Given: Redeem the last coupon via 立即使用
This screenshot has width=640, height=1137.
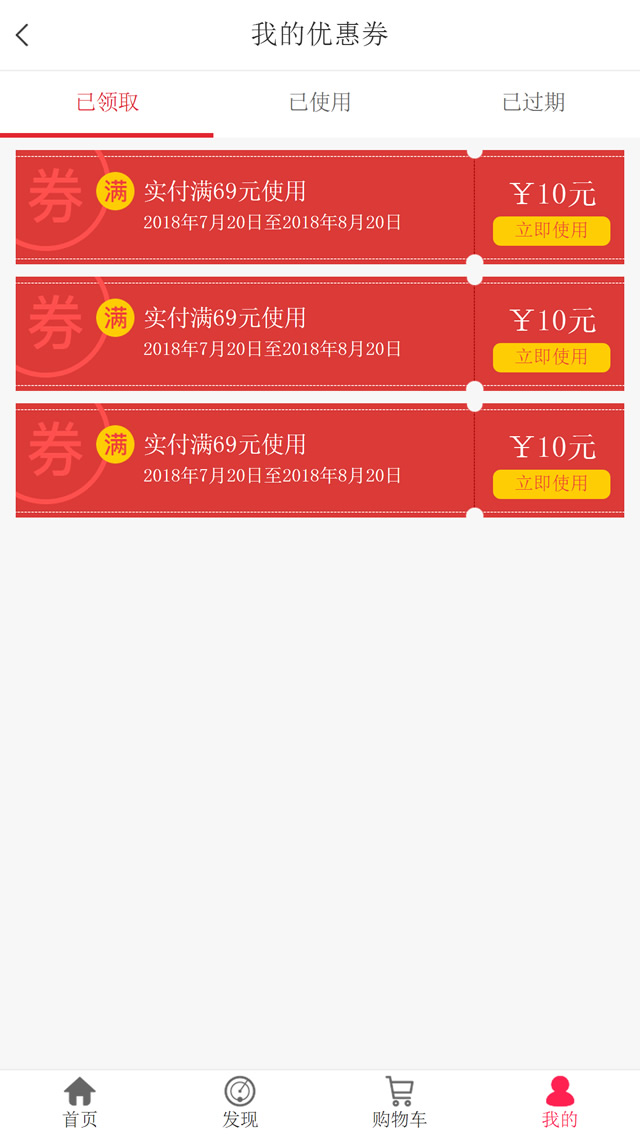Looking at the screenshot, I should (551, 484).
